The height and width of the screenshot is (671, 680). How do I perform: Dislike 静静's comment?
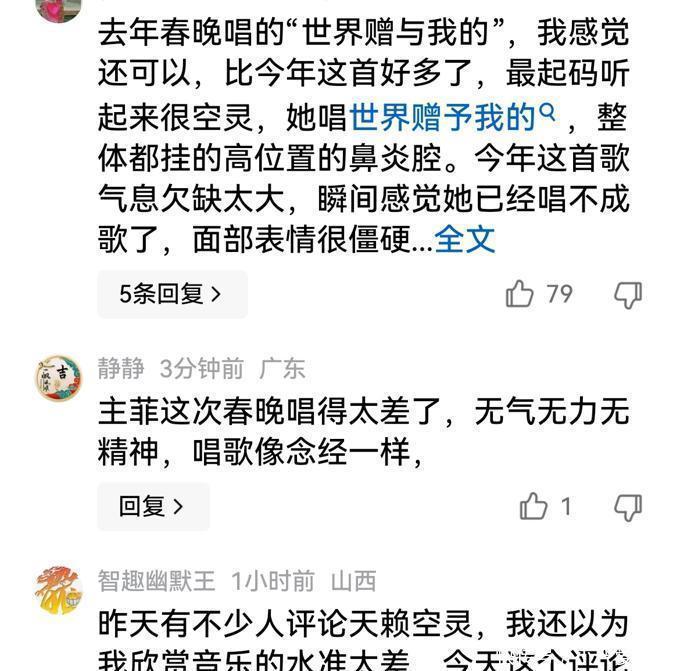click(x=628, y=507)
